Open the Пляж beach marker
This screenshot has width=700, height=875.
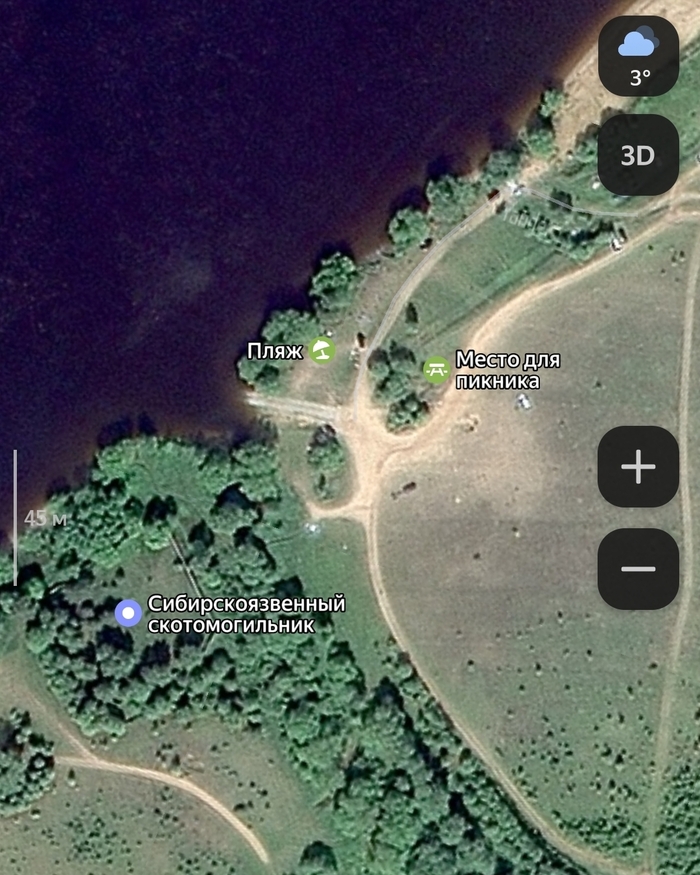tap(321, 351)
